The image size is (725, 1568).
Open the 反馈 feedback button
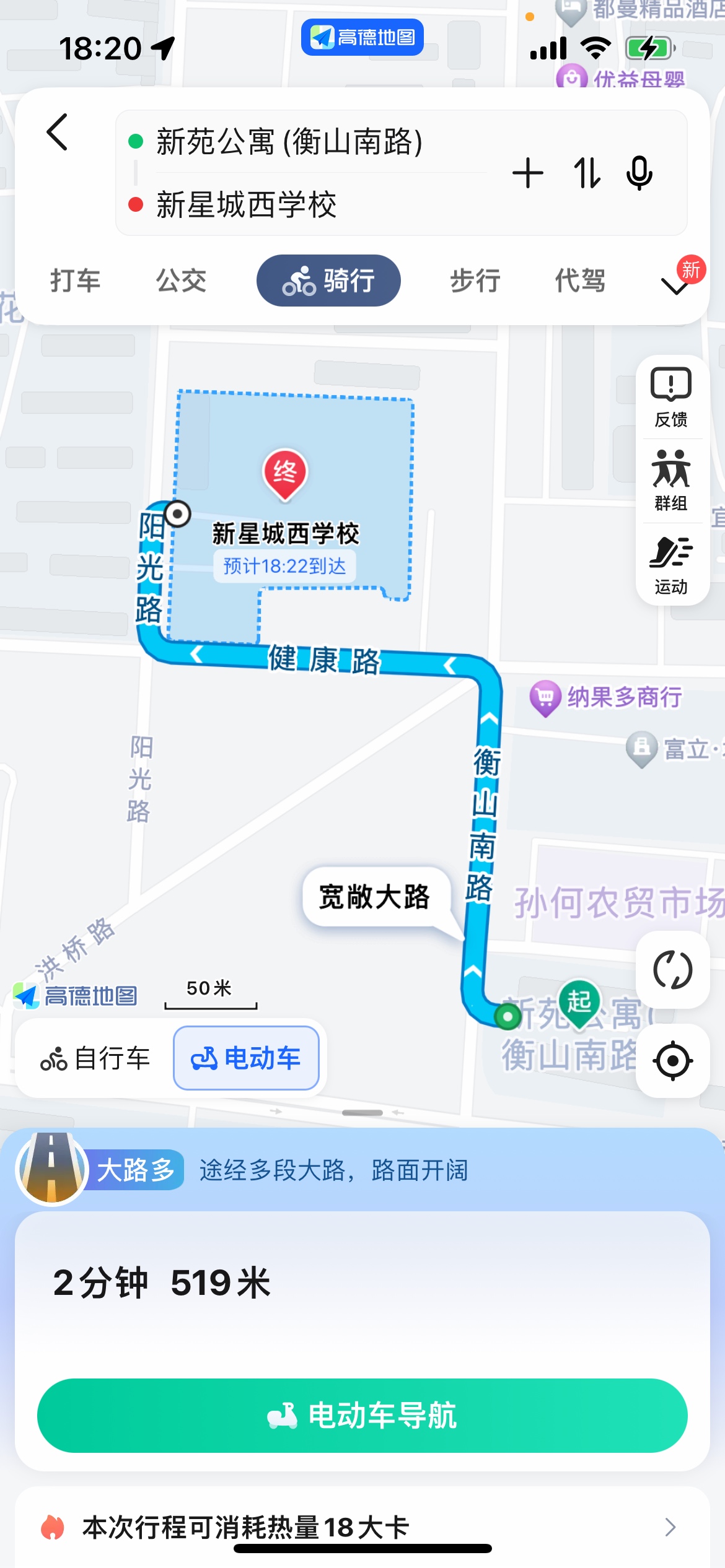[671, 398]
